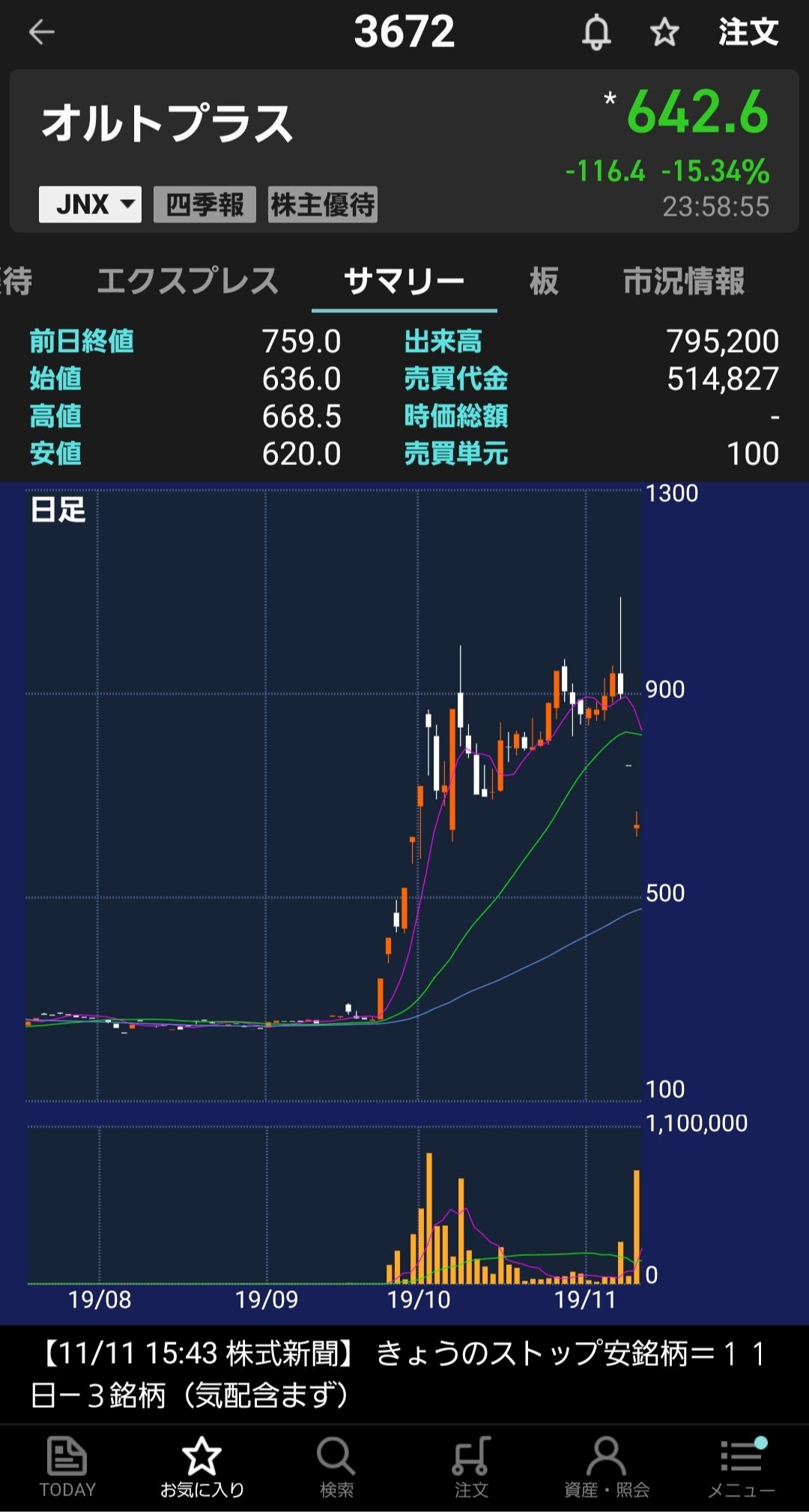This screenshot has width=809, height=1512.
Task: View 株主優待 shareholder benefits
Action: (322, 204)
